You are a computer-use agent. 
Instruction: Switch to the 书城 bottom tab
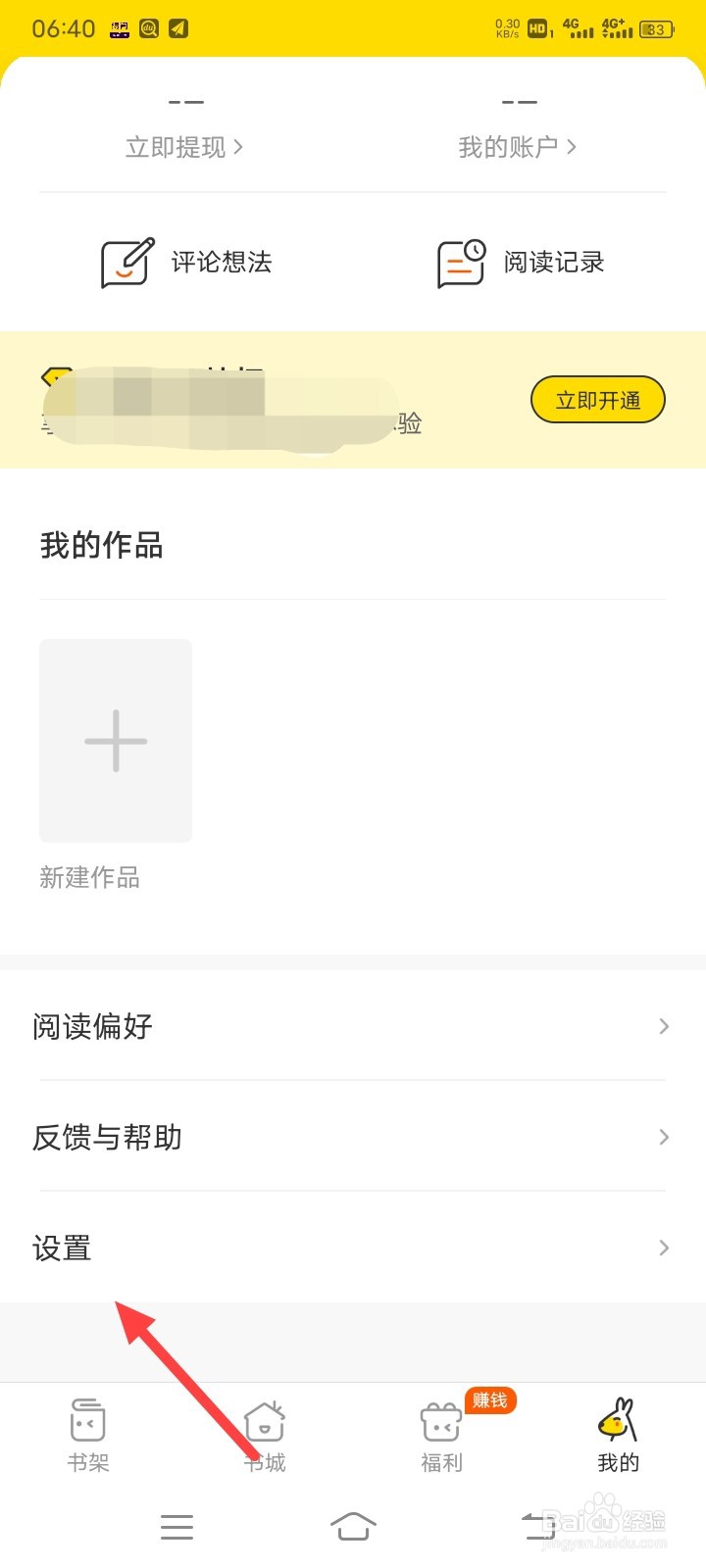(263, 1436)
